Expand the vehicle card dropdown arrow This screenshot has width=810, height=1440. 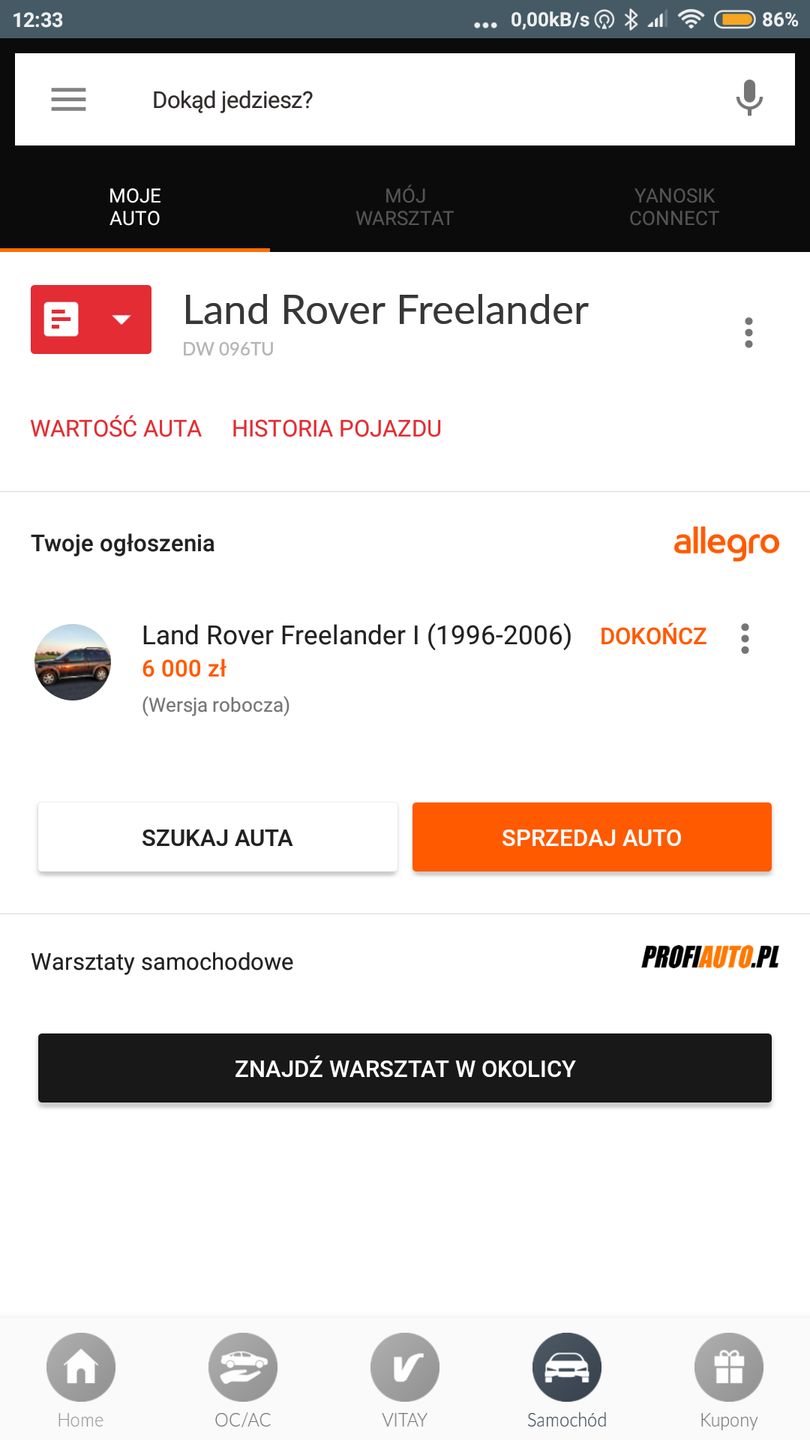[x=120, y=319]
